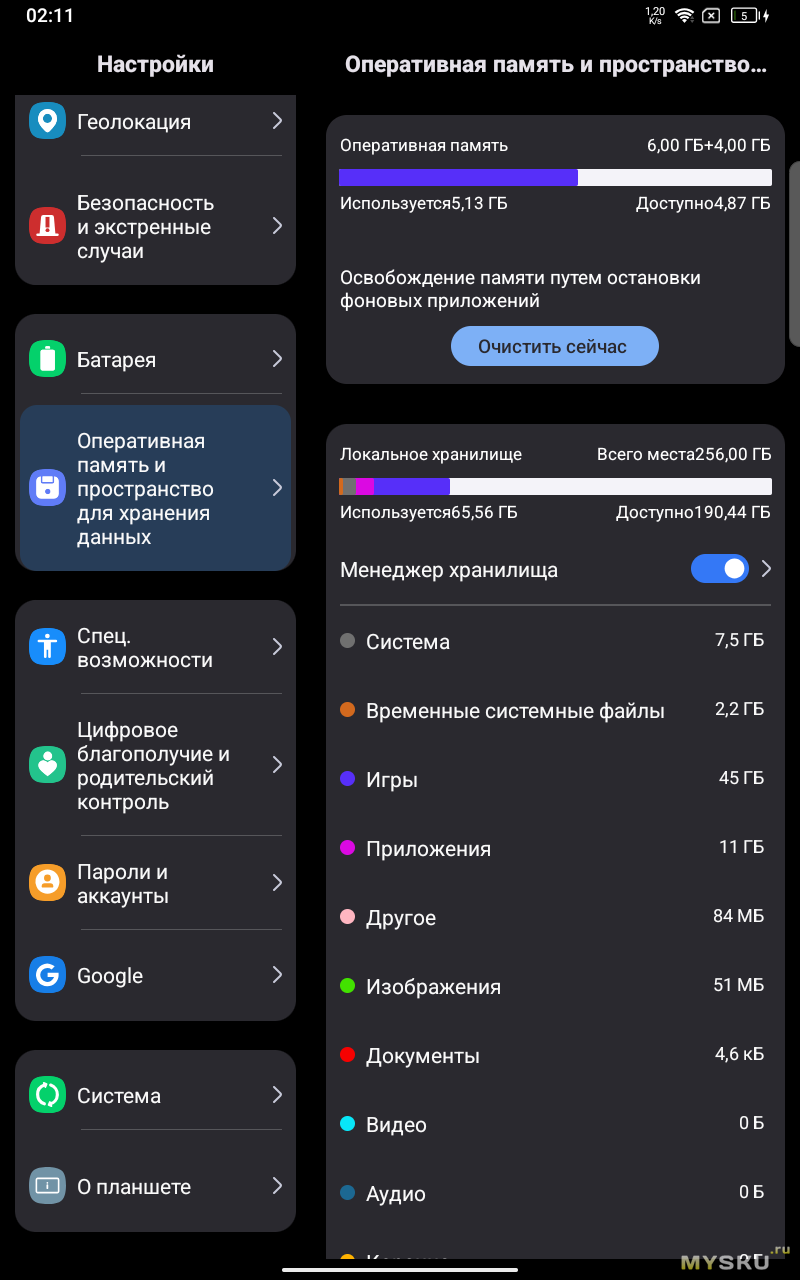Open Временные системные файлы category
The image size is (800, 1280).
pyautogui.click(x=555, y=711)
